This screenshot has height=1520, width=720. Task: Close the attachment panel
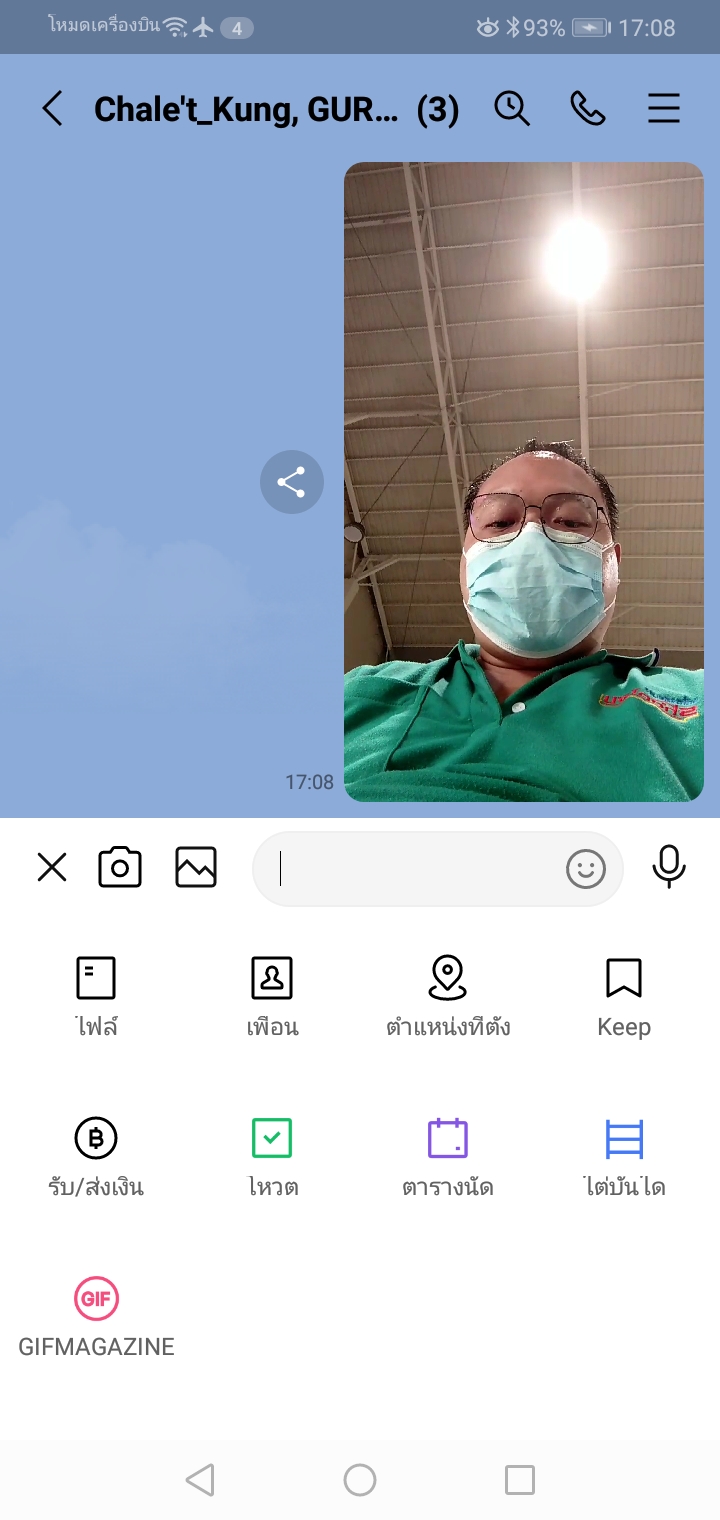pos(52,867)
